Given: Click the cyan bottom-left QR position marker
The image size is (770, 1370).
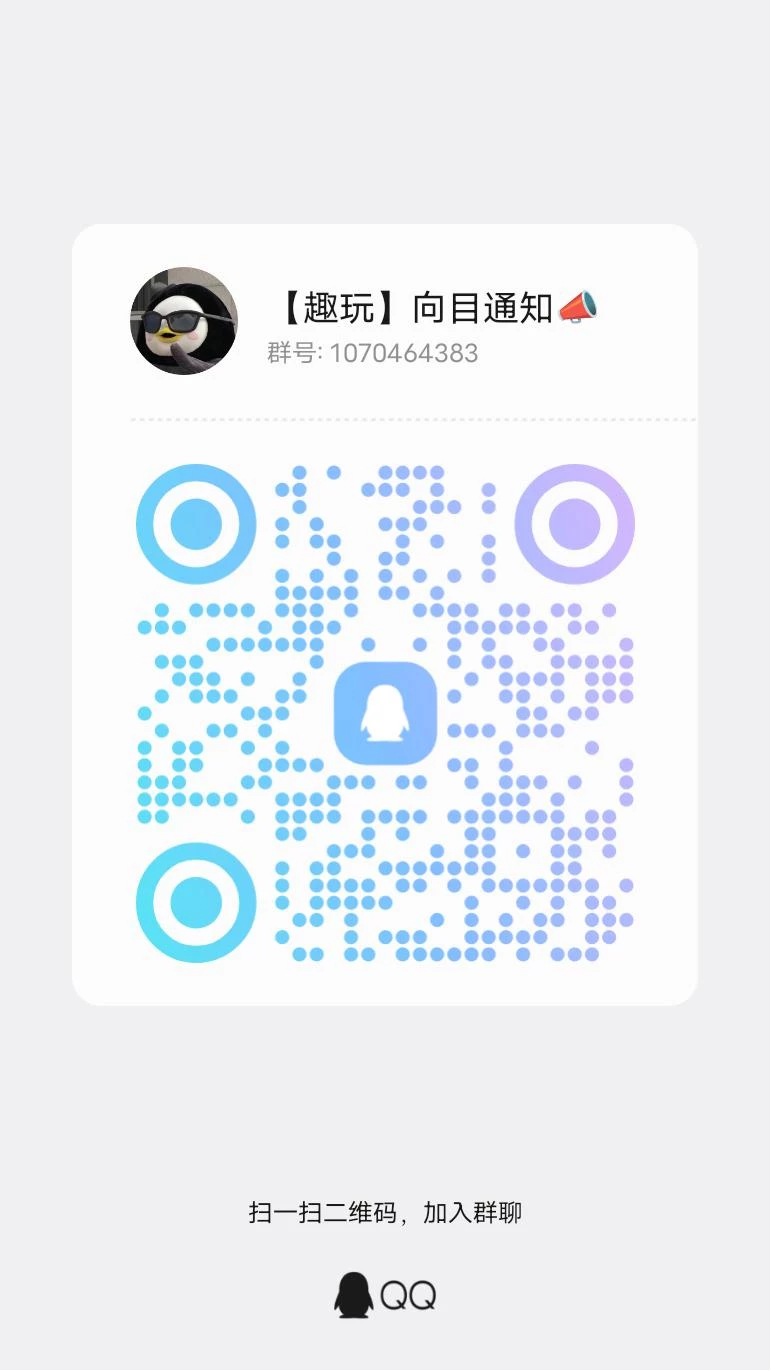Looking at the screenshot, I should (x=194, y=901).
